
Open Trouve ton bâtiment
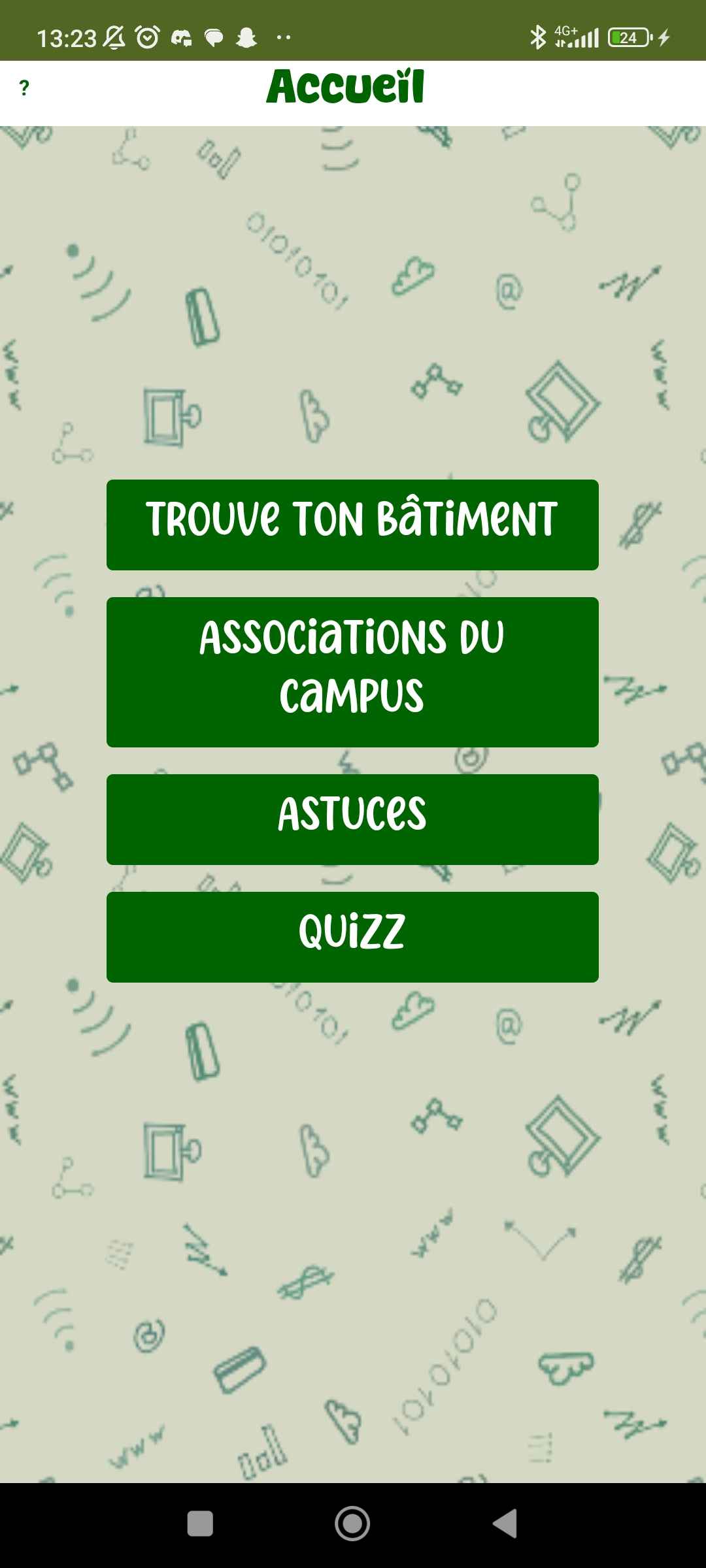pyautogui.click(x=352, y=525)
